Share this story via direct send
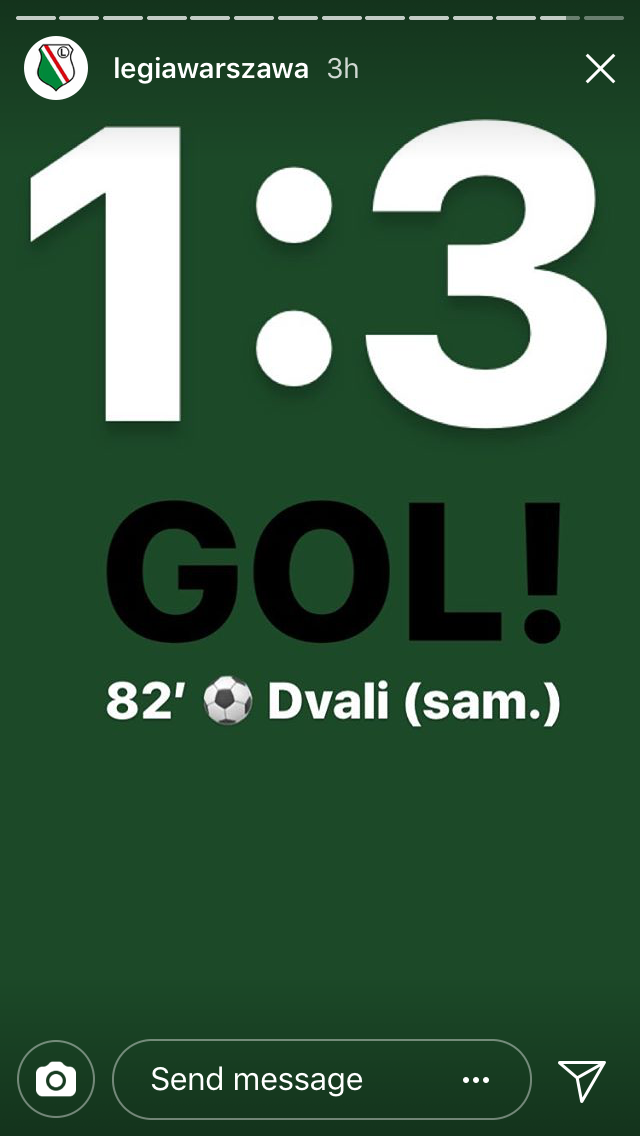Image resolution: width=640 pixels, height=1136 pixels. pyautogui.click(x=582, y=1080)
